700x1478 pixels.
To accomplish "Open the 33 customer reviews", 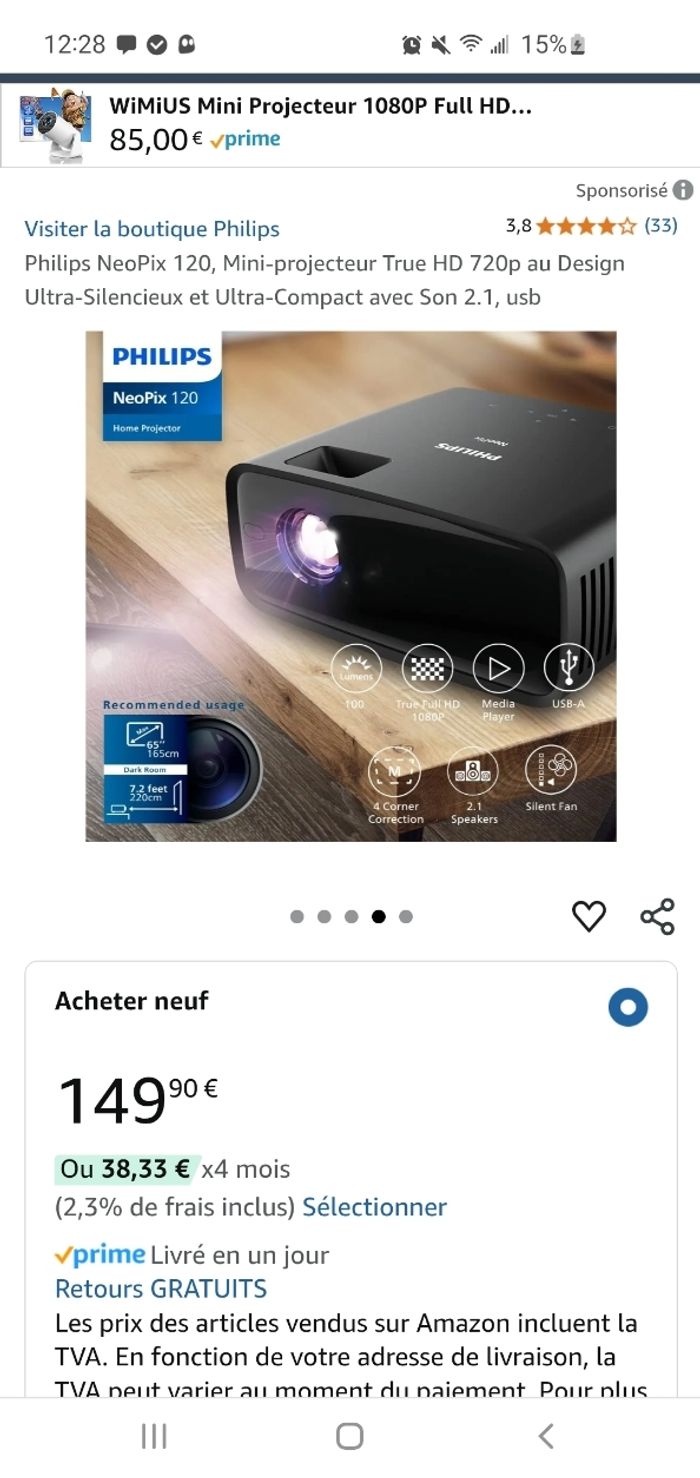I will (x=660, y=226).
